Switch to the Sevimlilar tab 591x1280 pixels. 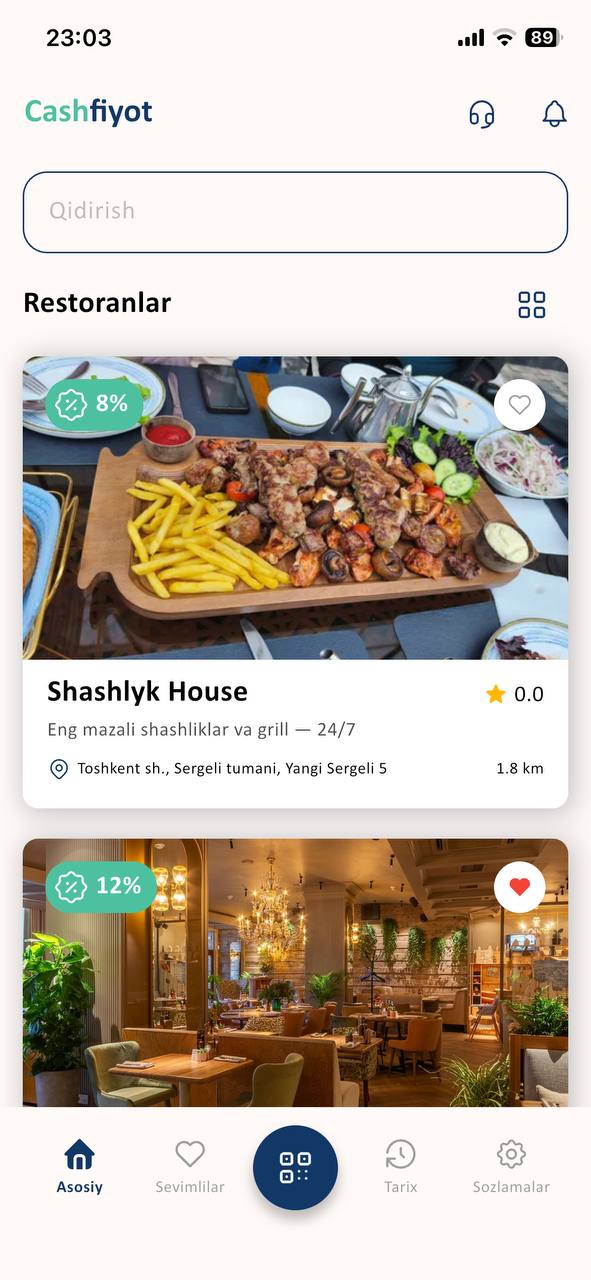click(x=190, y=1167)
